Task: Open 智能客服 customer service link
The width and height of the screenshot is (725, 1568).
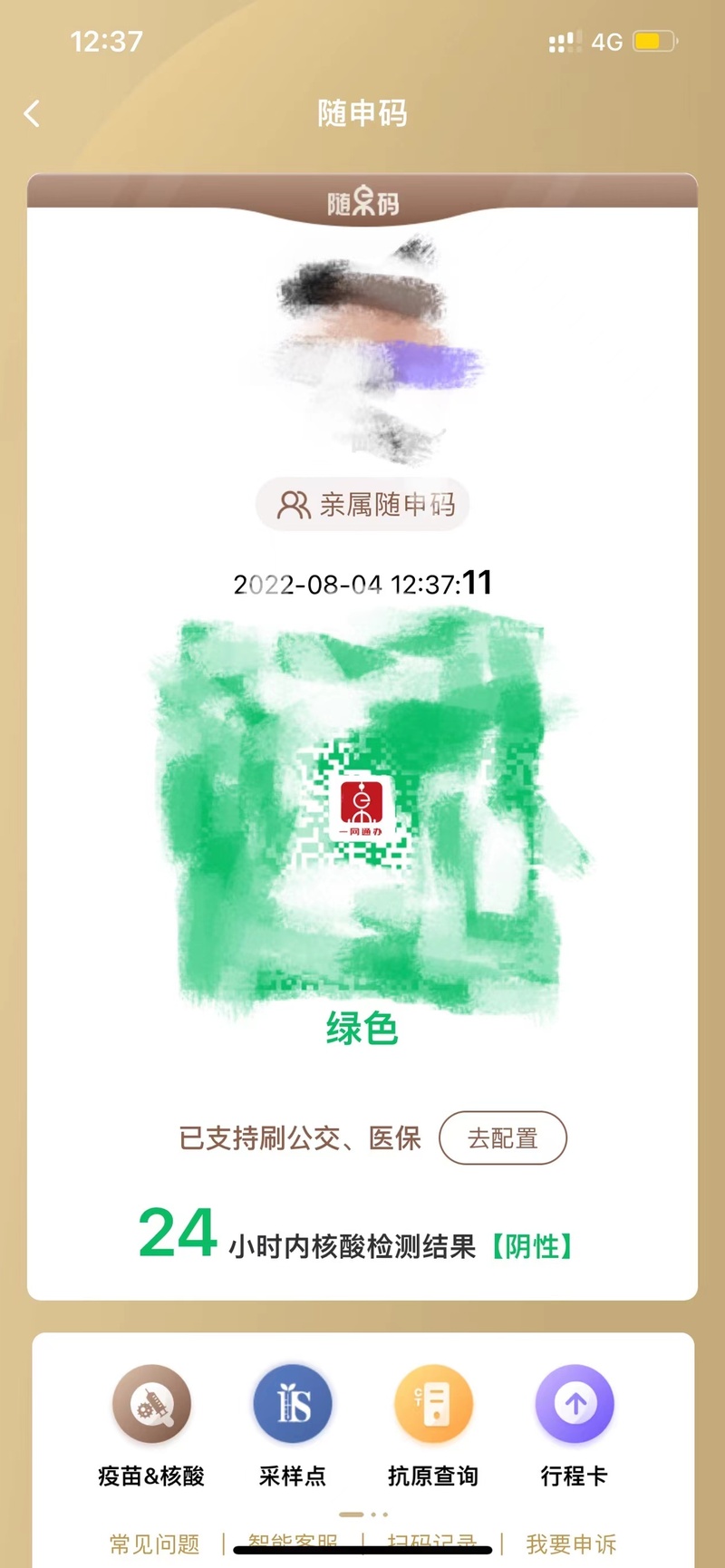Action: coord(293,1541)
